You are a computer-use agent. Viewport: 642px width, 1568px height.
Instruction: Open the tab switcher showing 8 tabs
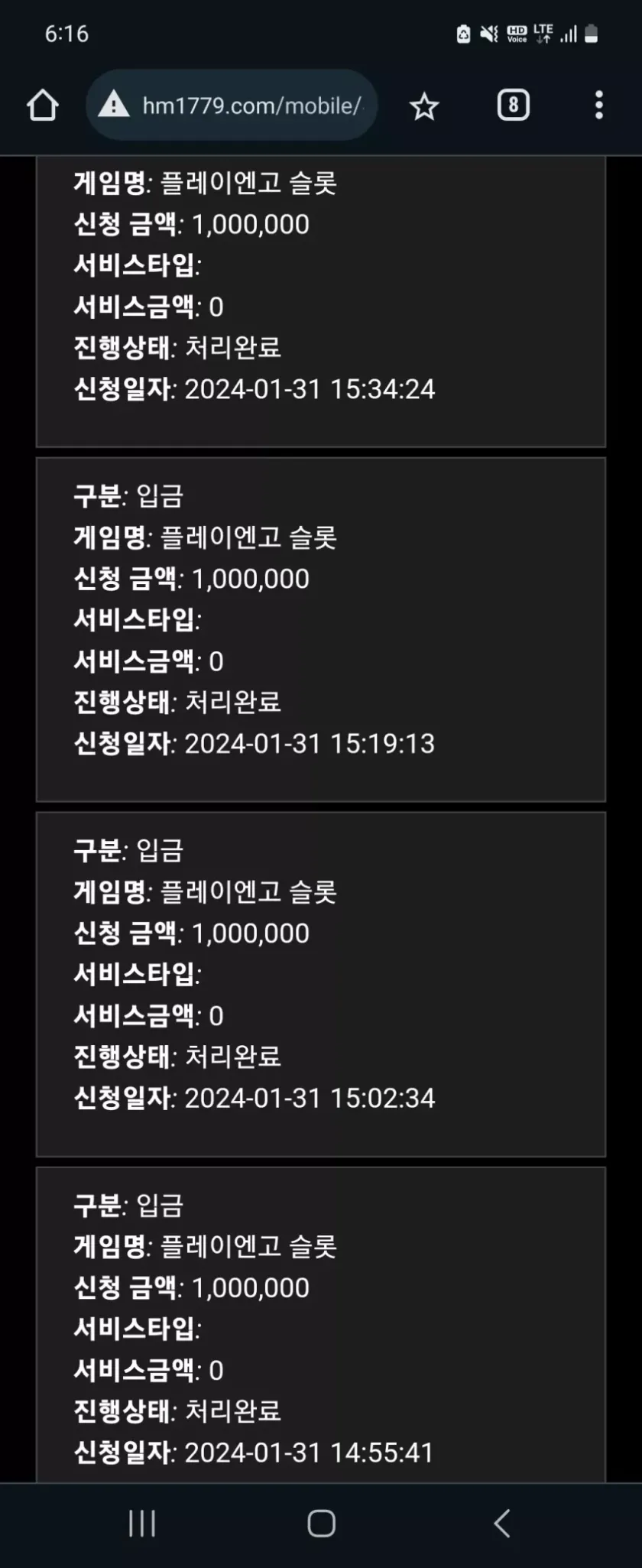pos(513,106)
